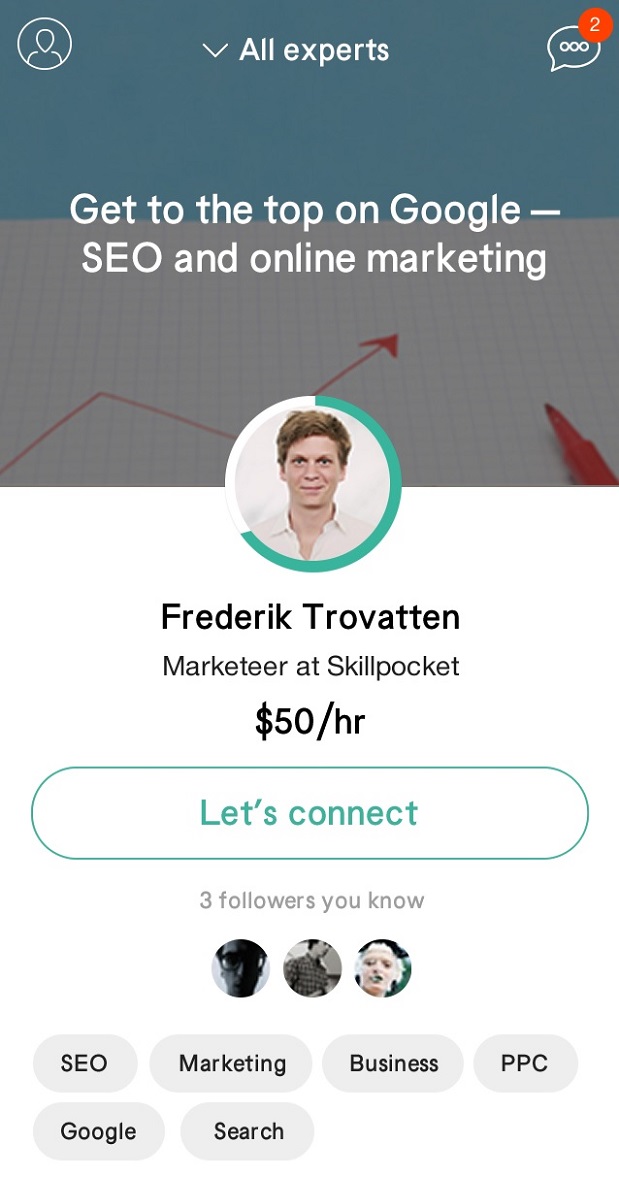Viewport: 619px width, 1177px height.
Task: Choose the Business tag
Action: [393, 1063]
